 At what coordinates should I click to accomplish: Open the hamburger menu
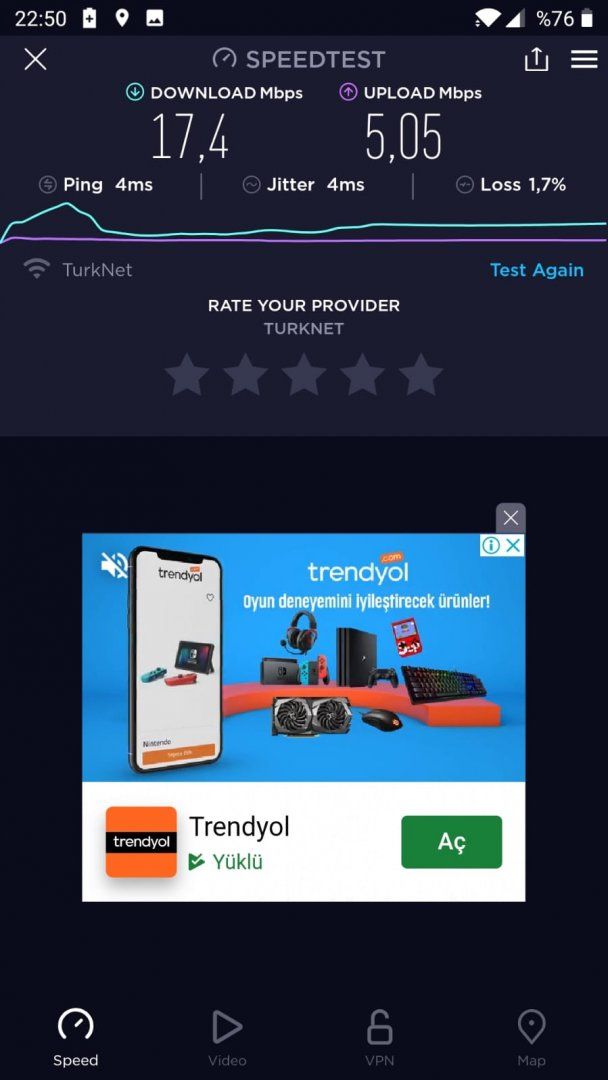[x=584, y=60]
